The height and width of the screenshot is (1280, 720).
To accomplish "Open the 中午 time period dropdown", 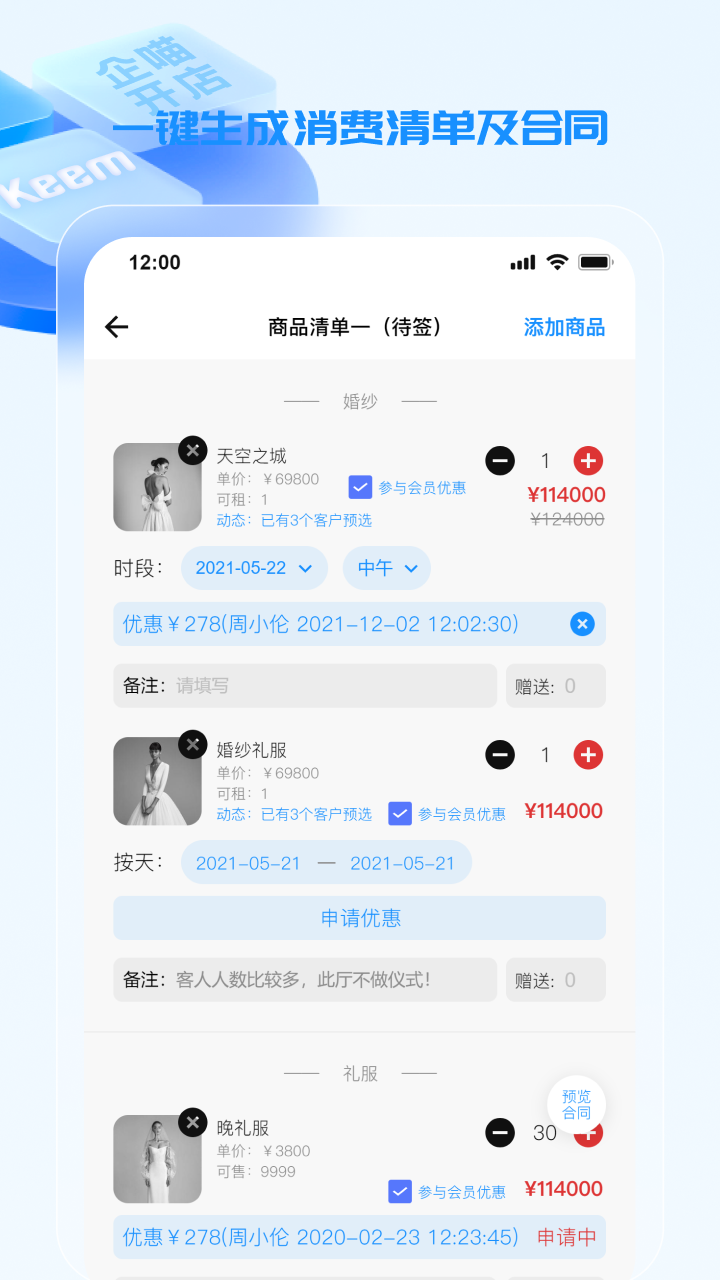I will click(x=386, y=567).
